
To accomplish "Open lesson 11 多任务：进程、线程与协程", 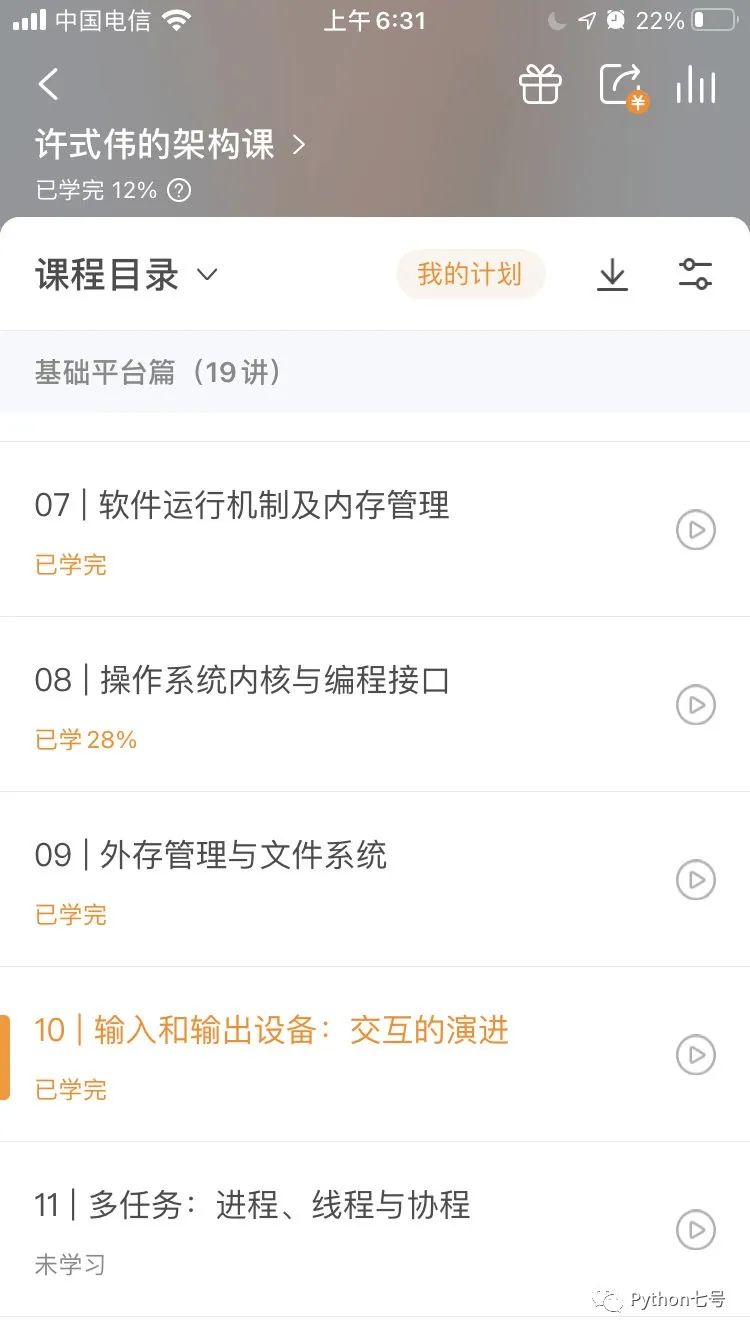I will tap(375, 1229).
